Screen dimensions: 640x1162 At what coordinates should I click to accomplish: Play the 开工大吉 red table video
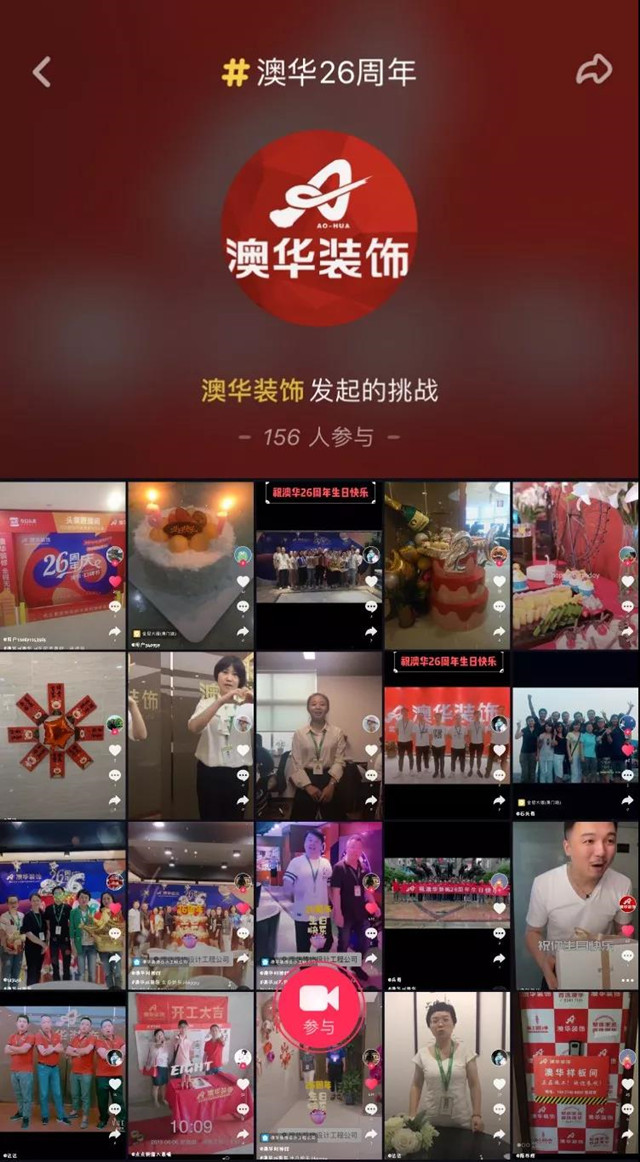point(190,1075)
